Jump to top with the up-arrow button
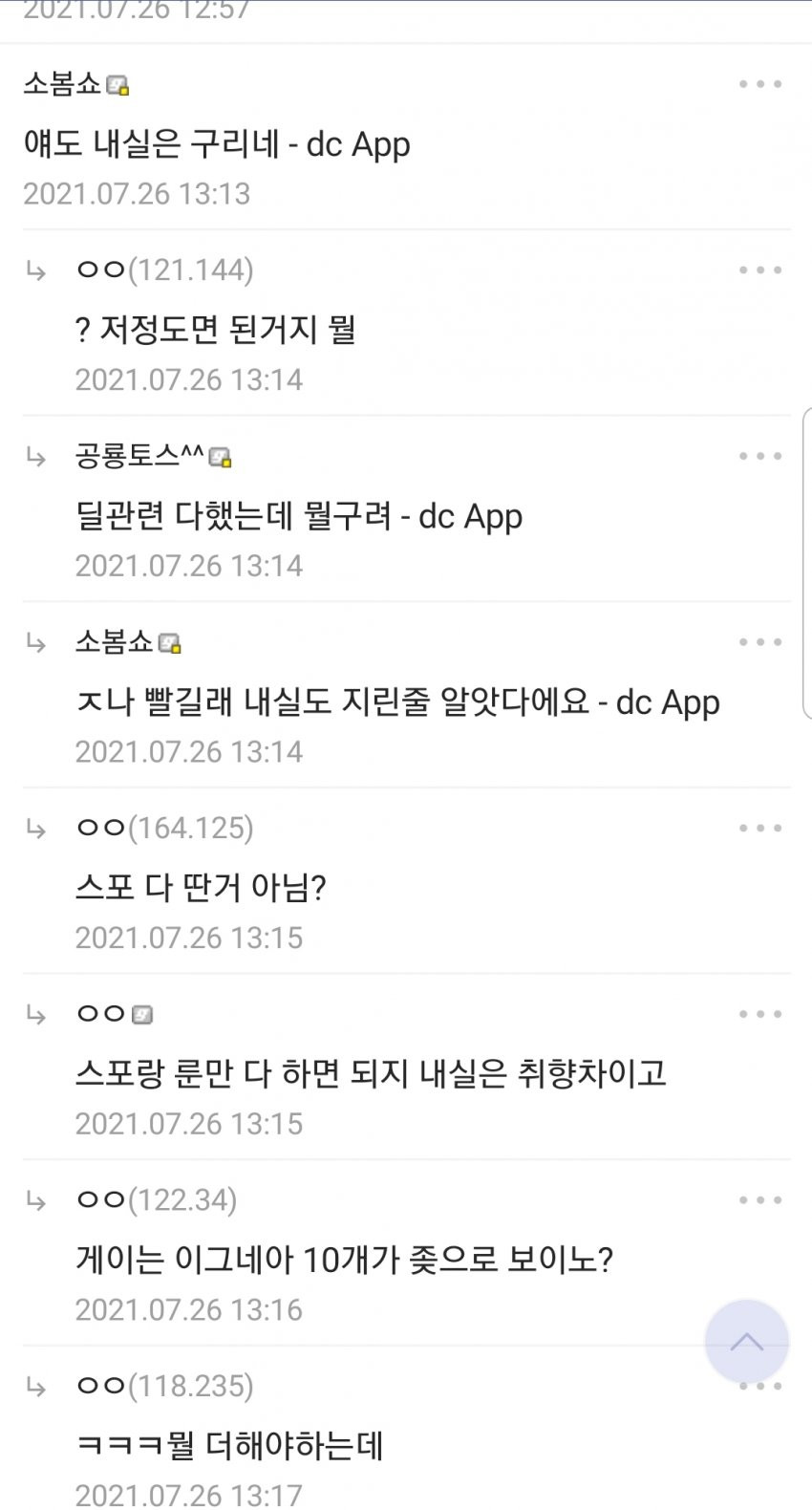The width and height of the screenshot is (812, 1510). (x=746, y=1341)
